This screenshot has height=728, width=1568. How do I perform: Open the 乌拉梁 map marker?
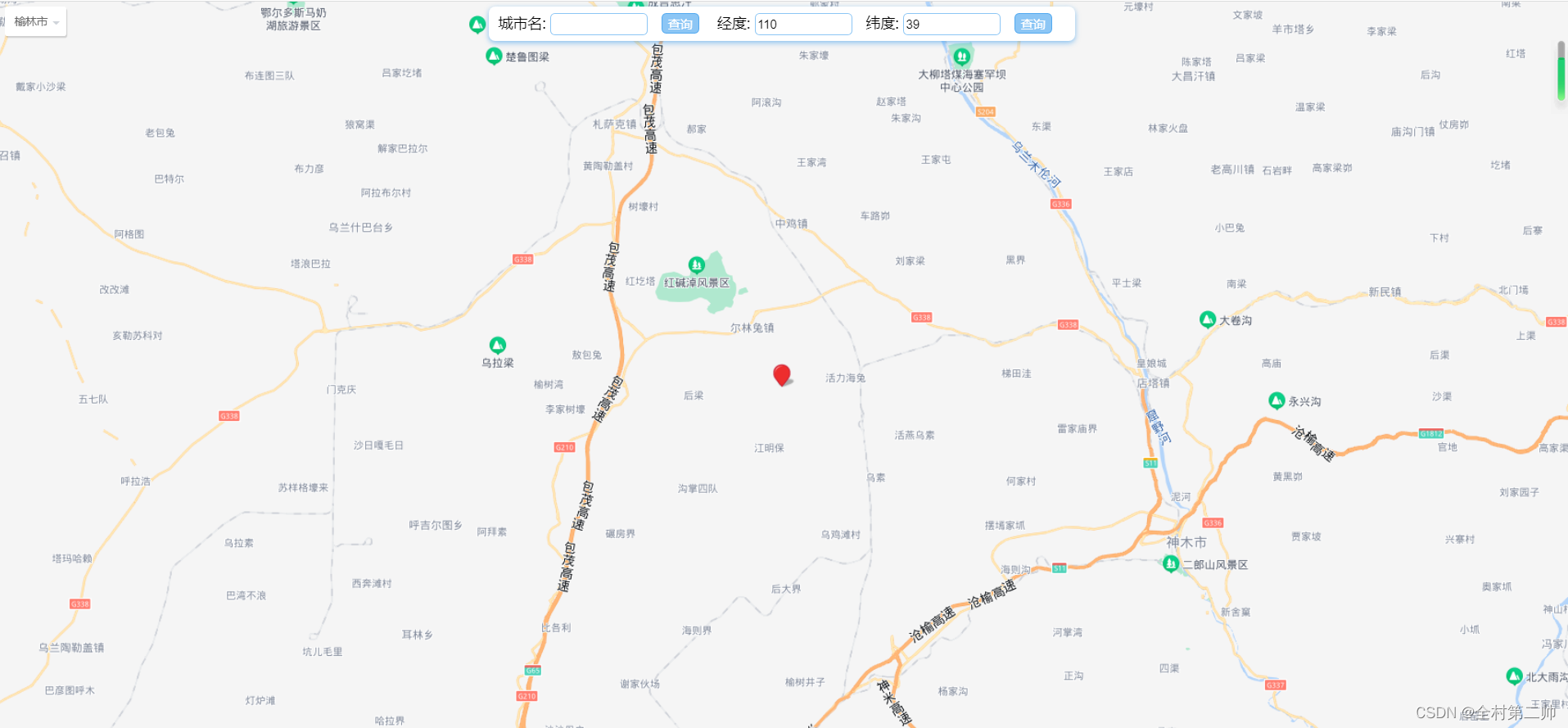pyautogui.click(x=497, y=345)
